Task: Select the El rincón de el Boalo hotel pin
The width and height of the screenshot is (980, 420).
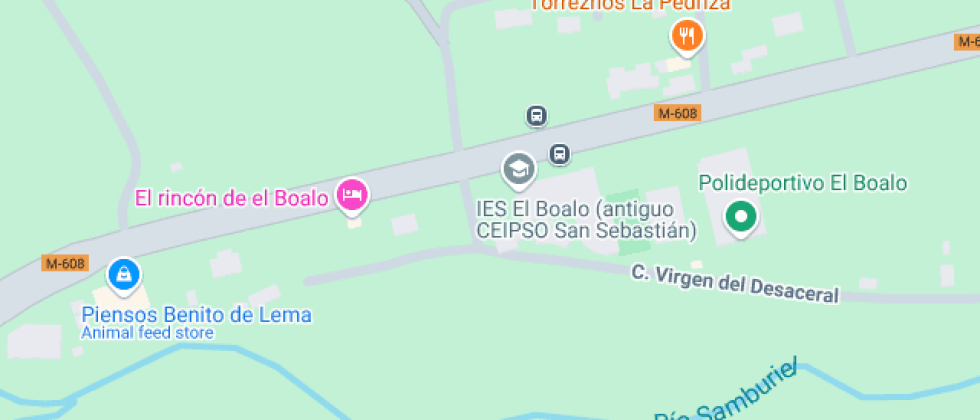Action: 351,194
